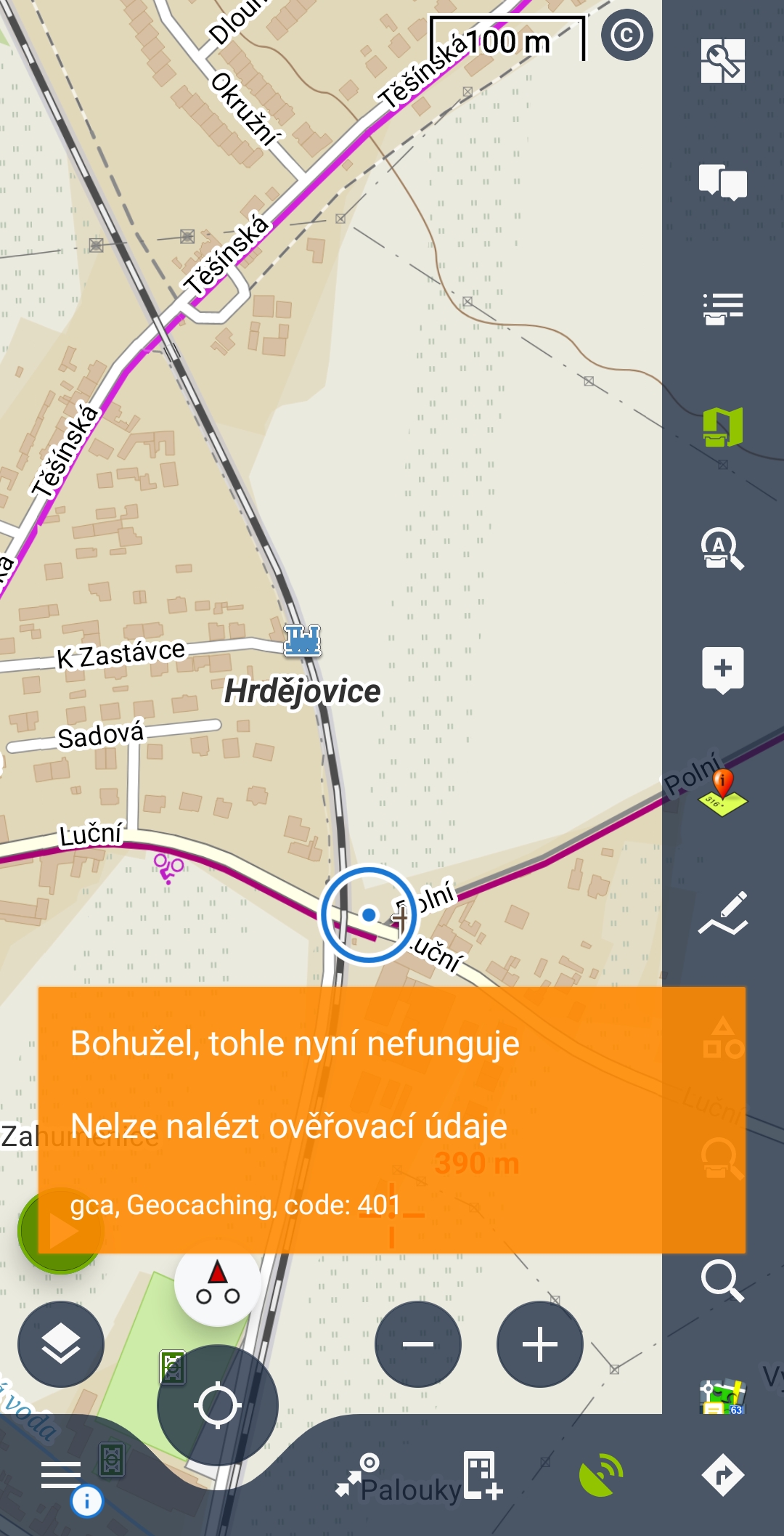Center map on my location
The image size is (784, 1536).
[218, 1405]
